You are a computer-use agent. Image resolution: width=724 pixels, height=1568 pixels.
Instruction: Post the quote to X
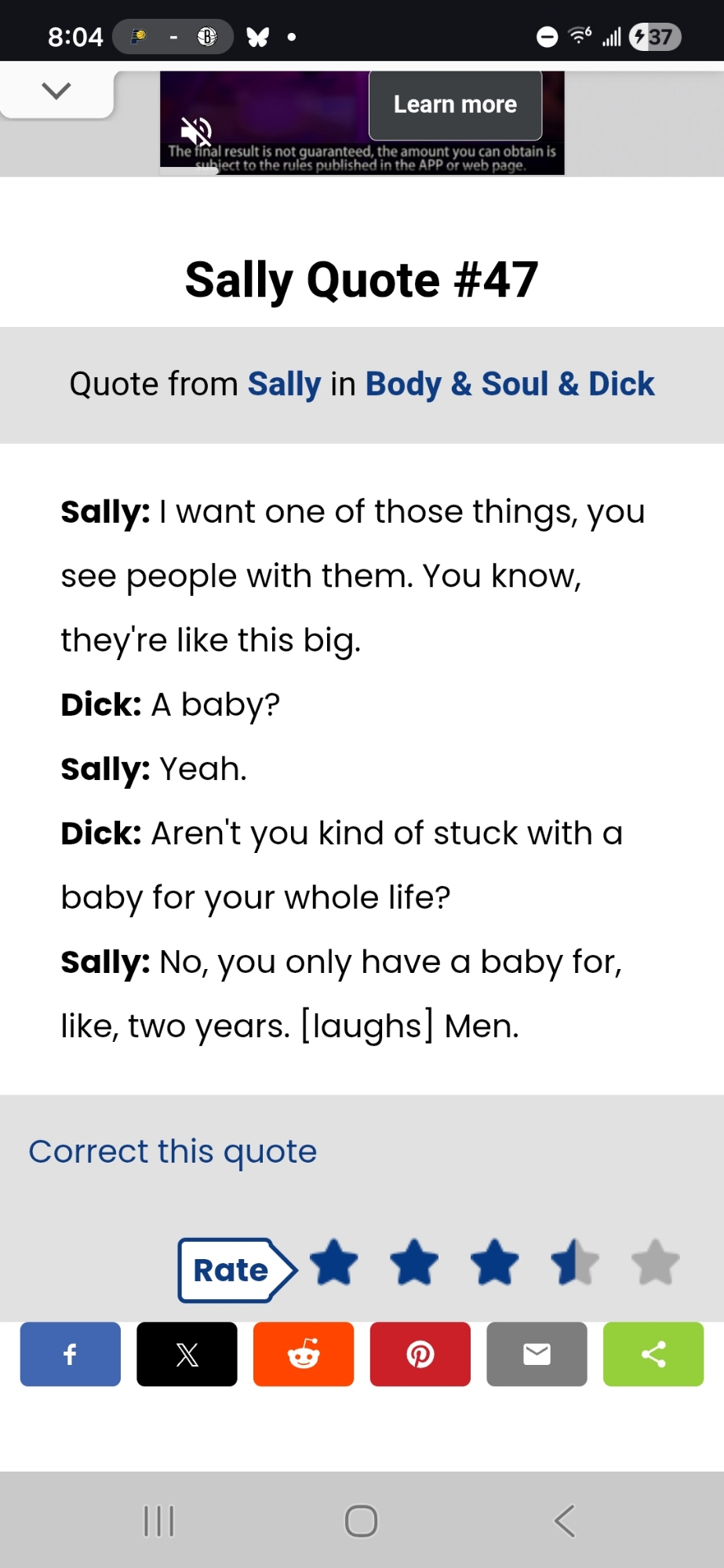click(187, 1354)
